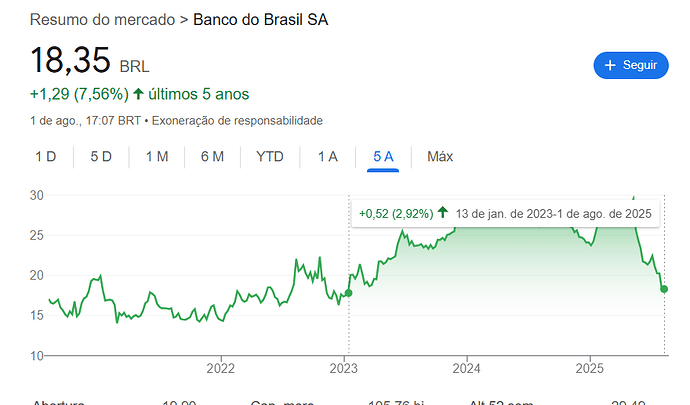Screen dimensions: 690x405
Task: Select the YTD period tab
Action: (x=270, y=156)
